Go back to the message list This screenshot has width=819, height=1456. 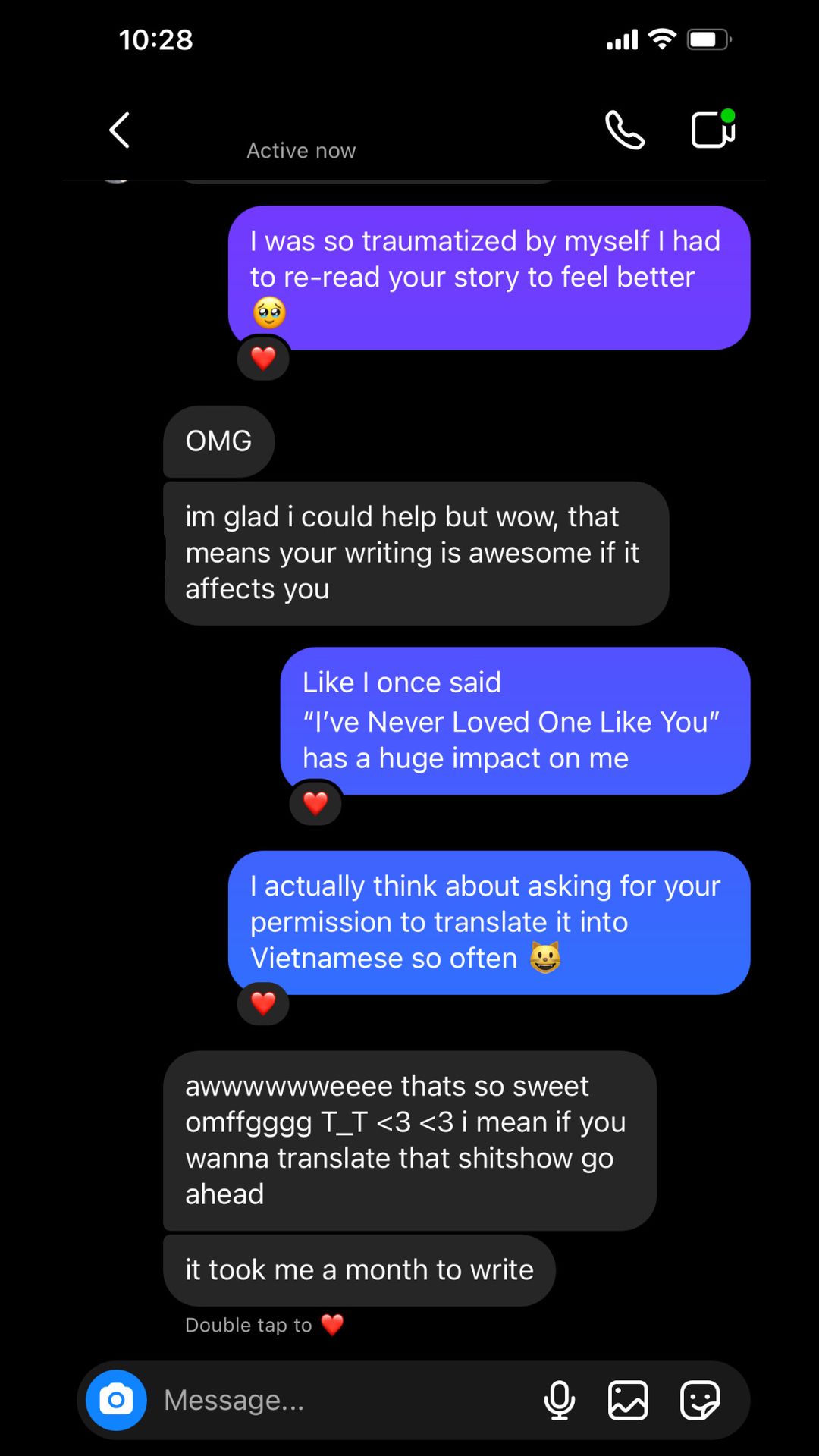(x=120, y=130)
